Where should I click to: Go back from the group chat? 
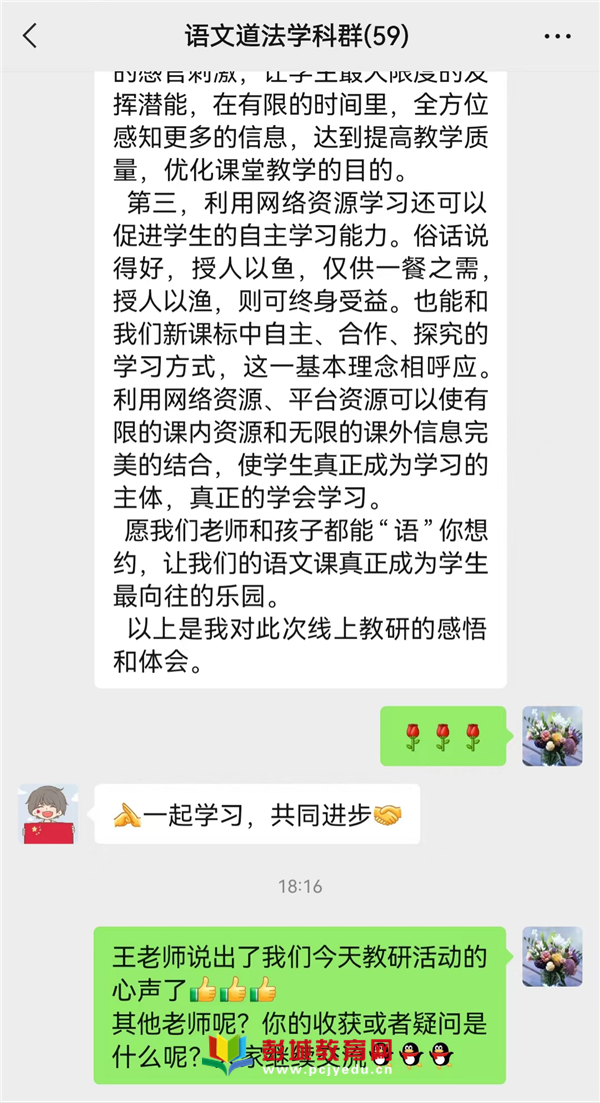(x=30, y=37)
